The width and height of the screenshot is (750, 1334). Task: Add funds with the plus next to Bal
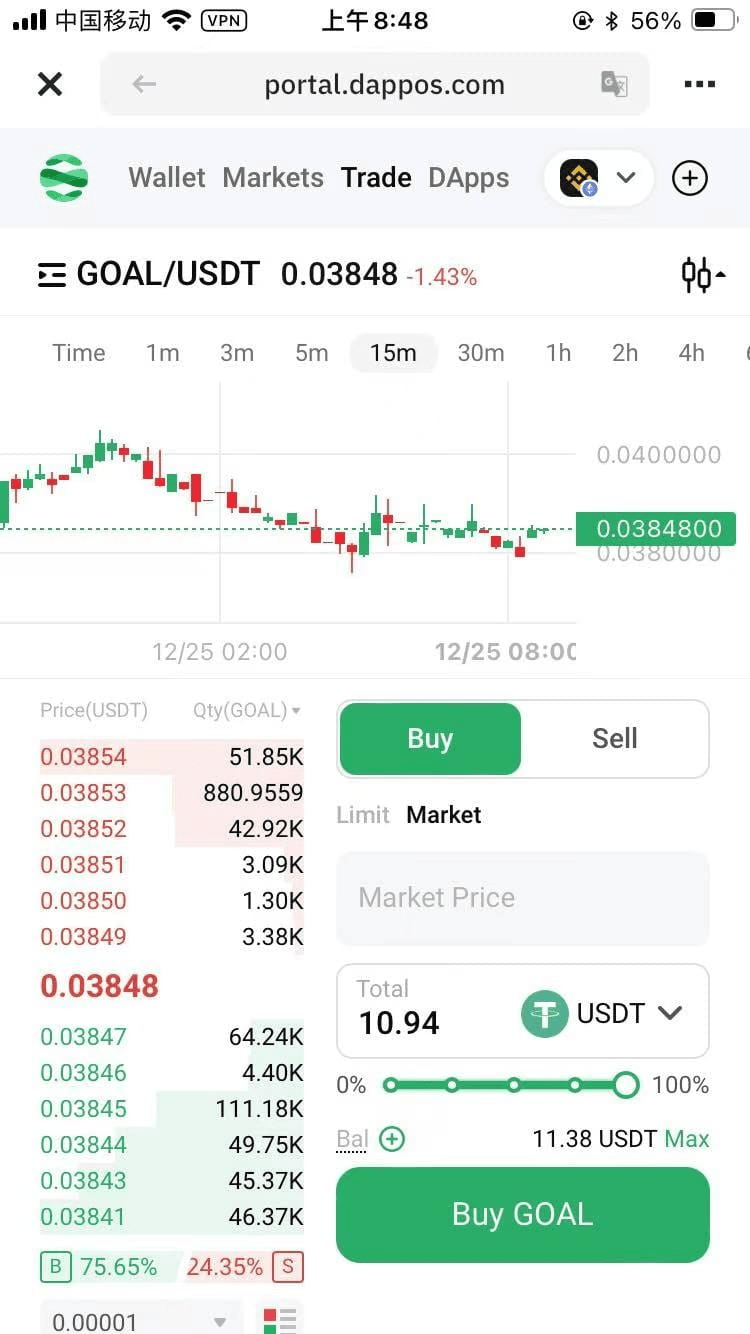pos(392,1139)
